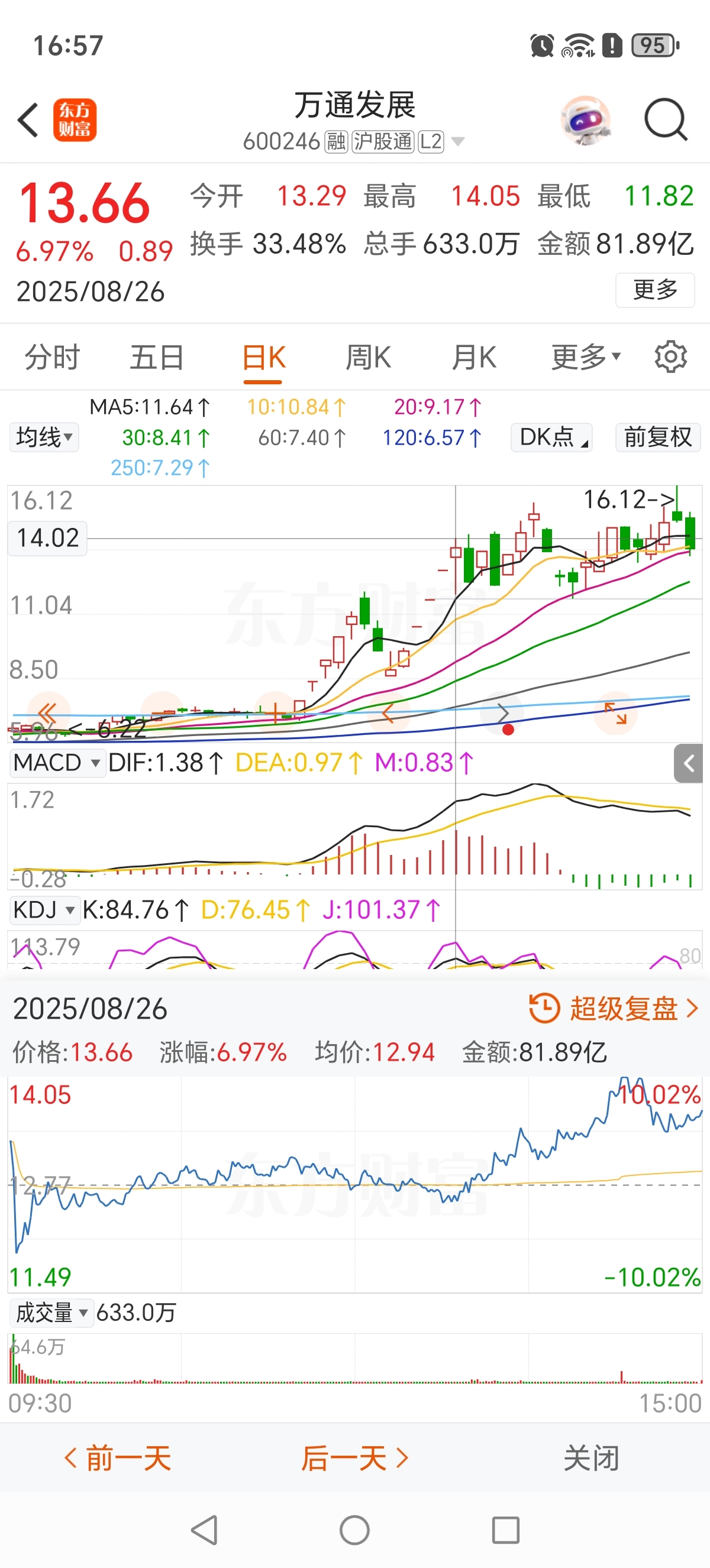Switch to the 分时 tab
Screen dimensions: 710x1568
pos(53,357)
